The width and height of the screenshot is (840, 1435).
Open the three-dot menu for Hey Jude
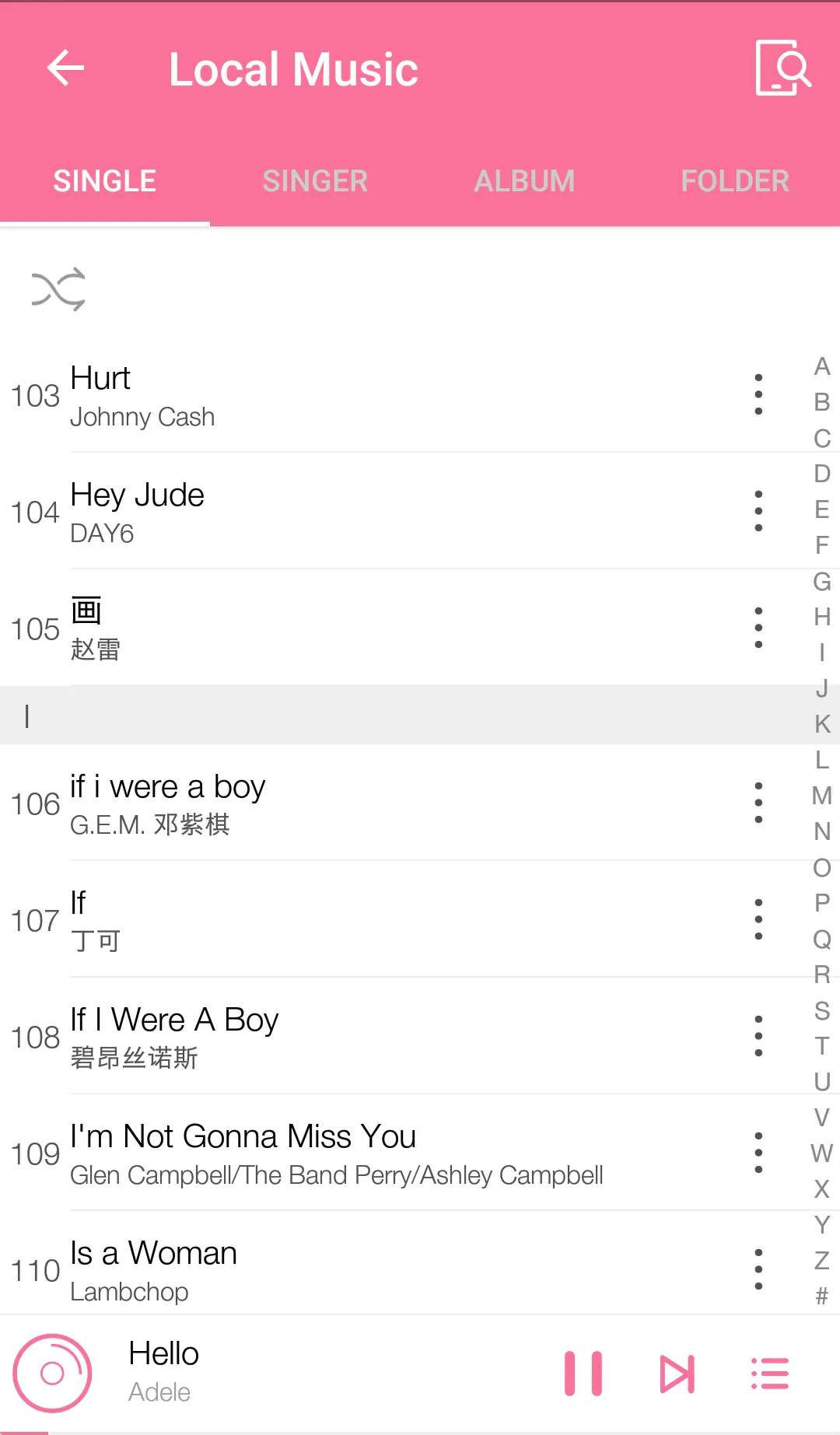(x=758, y=512)
